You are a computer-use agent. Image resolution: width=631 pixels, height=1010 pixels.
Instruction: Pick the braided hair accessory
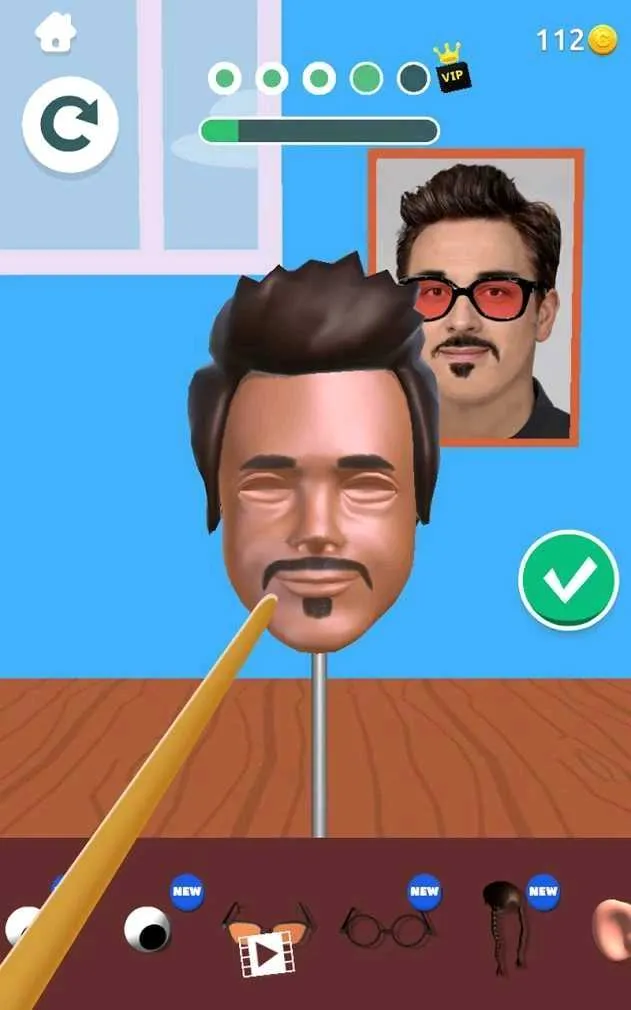(x=500, y=928)
